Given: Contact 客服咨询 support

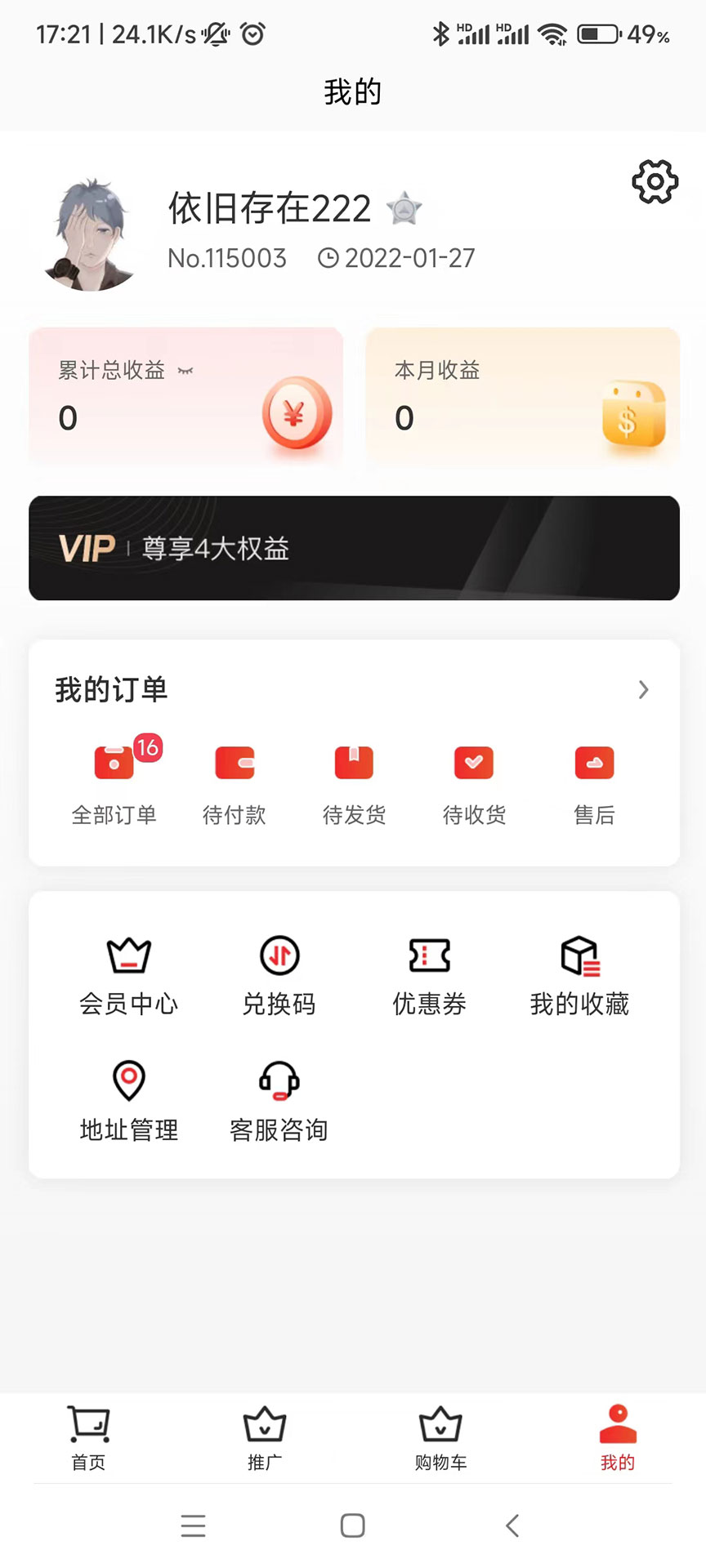Looking at the screenshot, I should pos(279,1101).
